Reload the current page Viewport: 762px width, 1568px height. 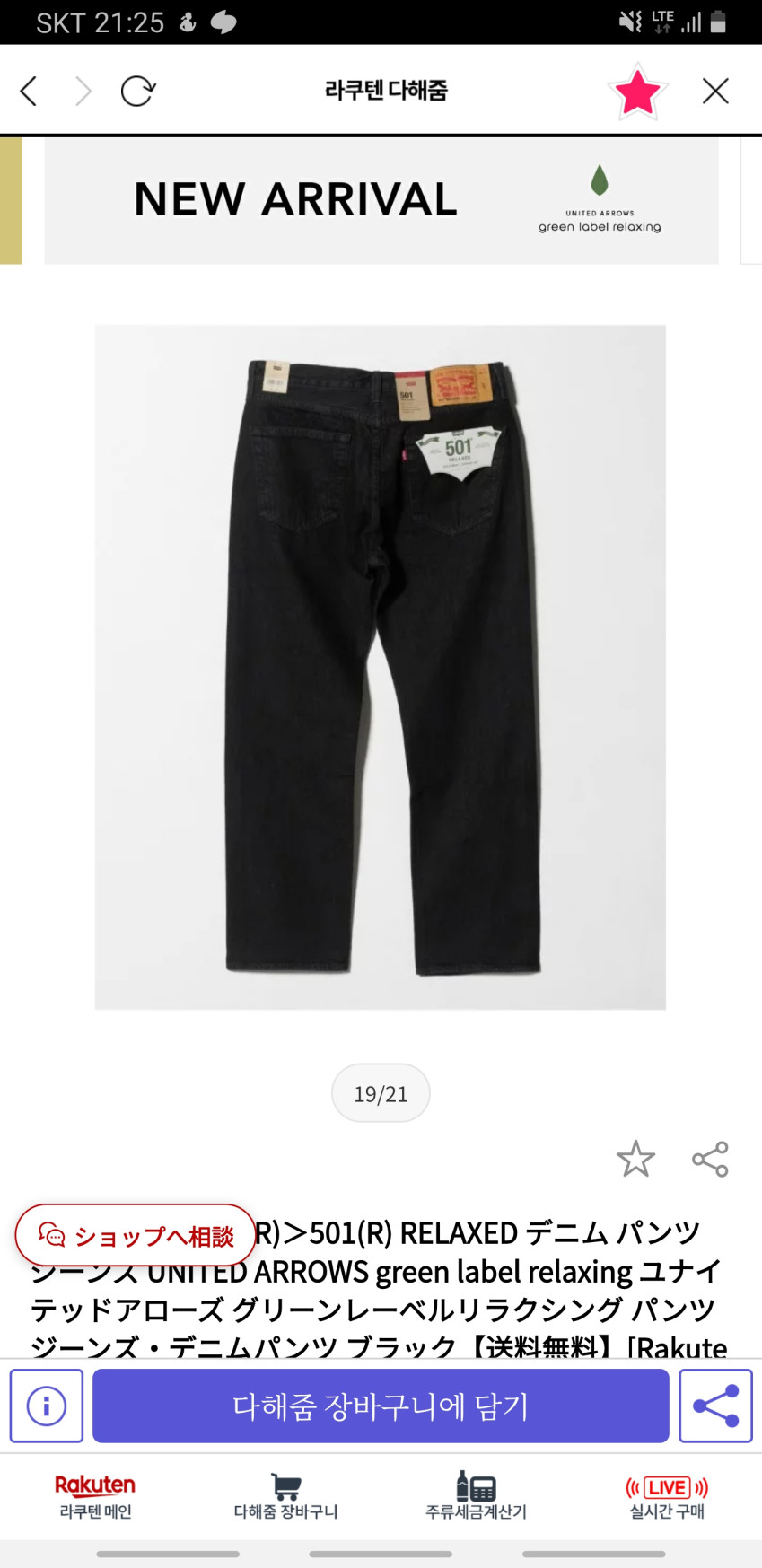coord(138,91)
